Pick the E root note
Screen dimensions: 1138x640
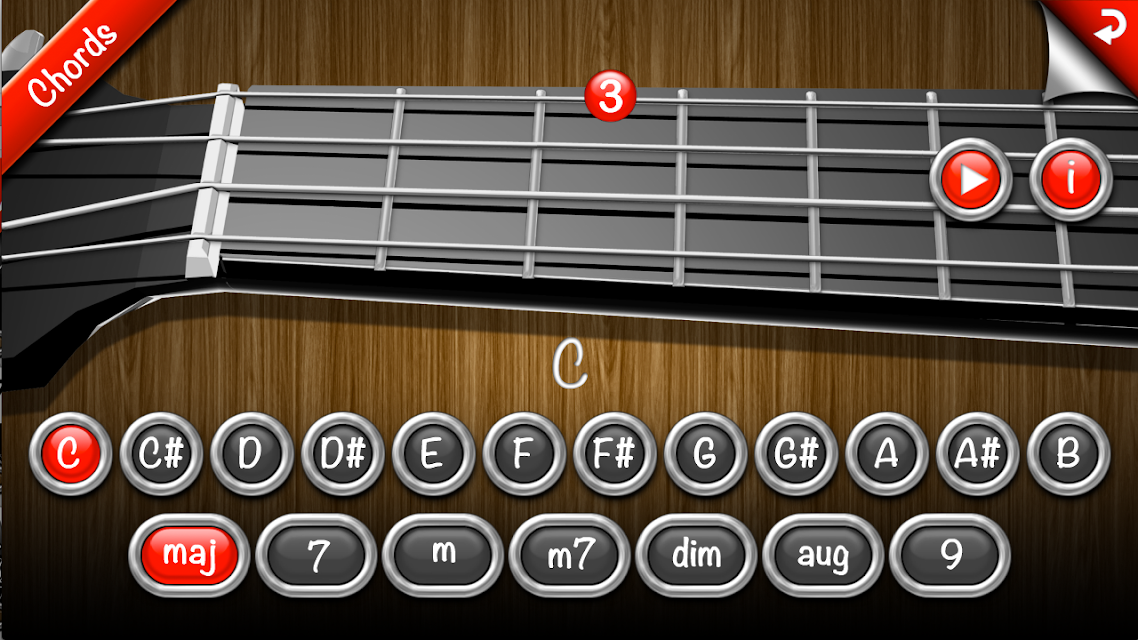[x=433, y=454]
